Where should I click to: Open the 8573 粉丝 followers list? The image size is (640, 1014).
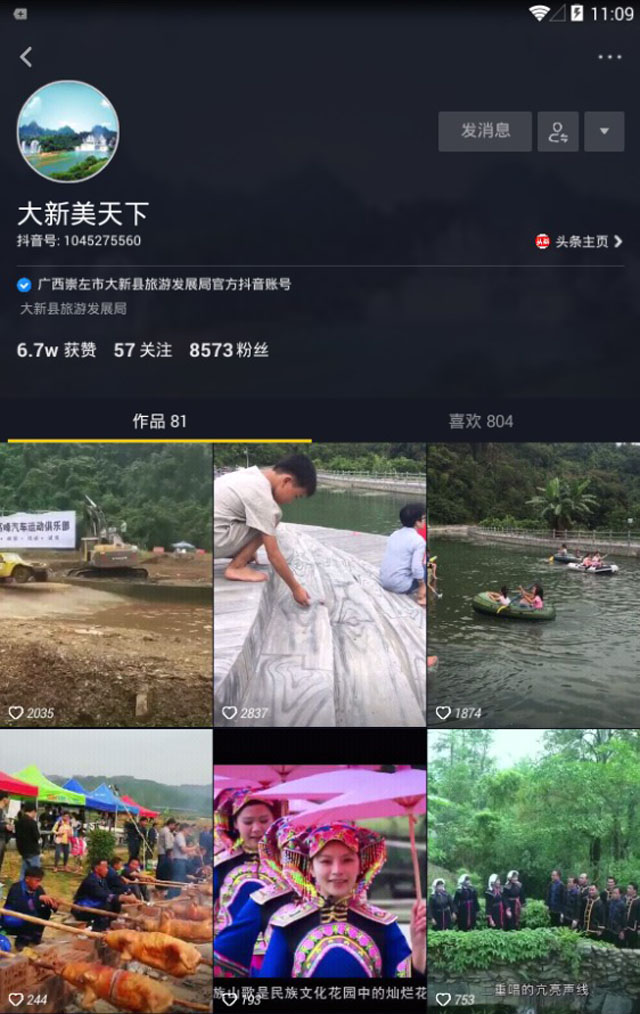[x=229, y=350]
